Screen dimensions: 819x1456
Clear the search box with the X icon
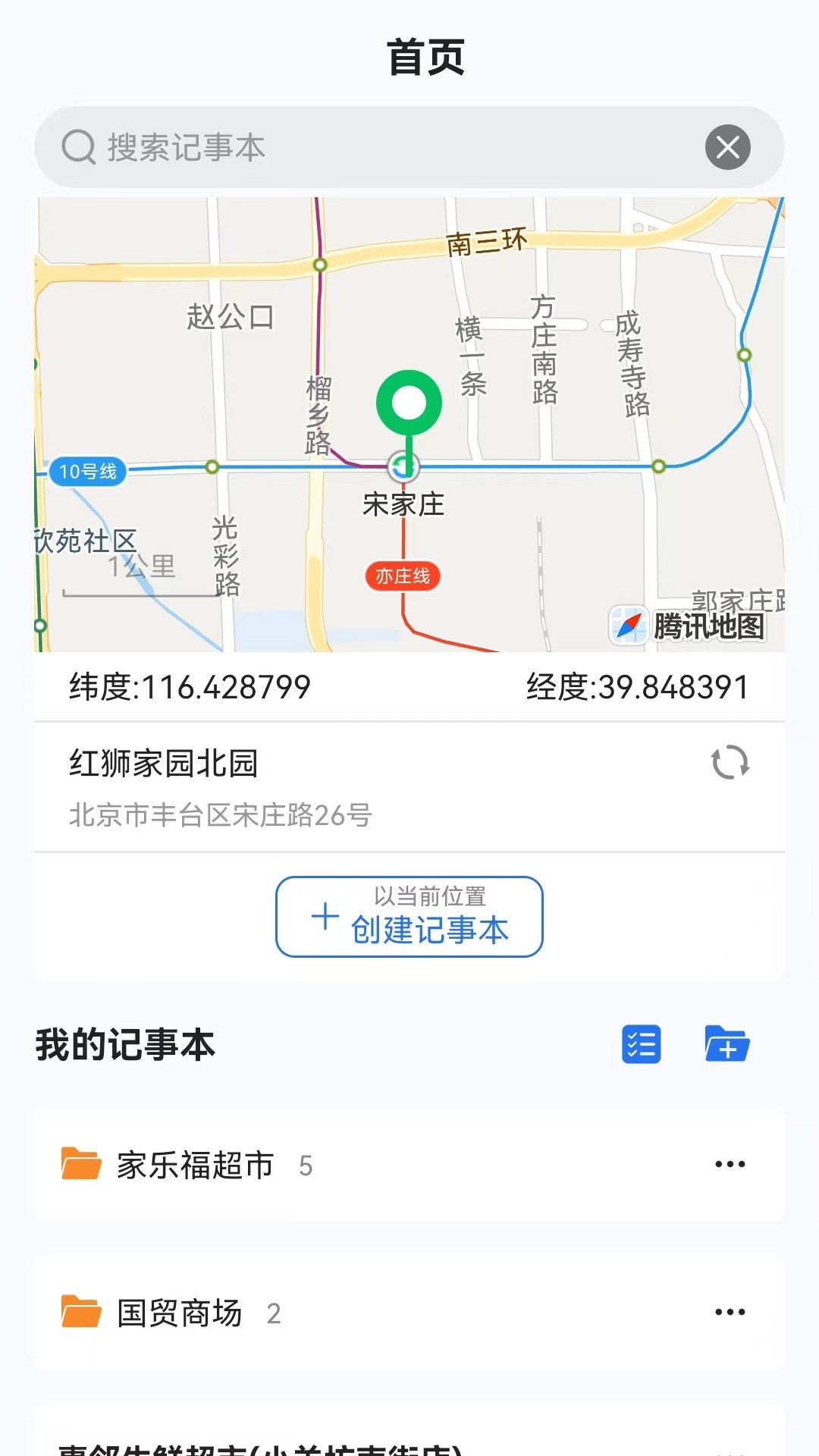click(727, 147)
